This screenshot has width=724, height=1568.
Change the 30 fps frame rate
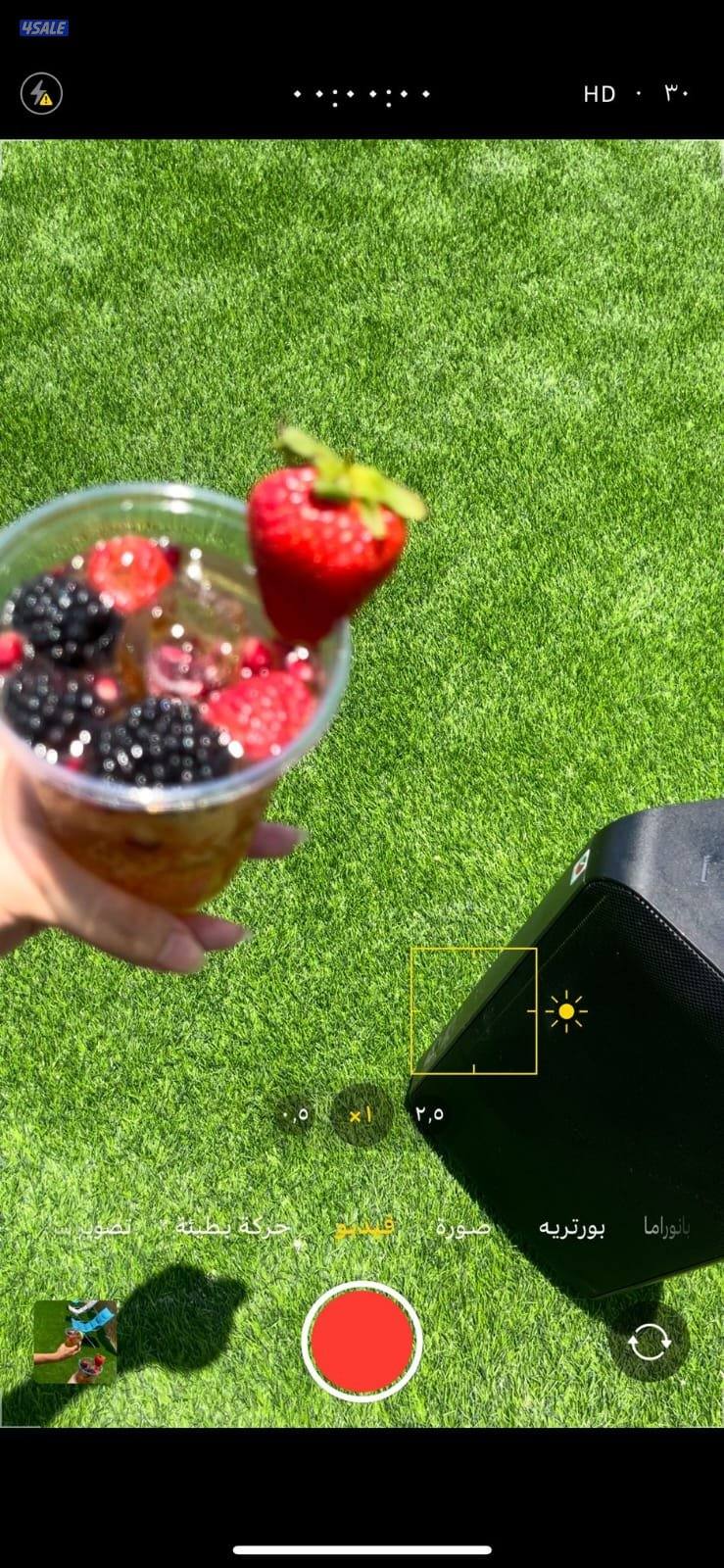(x=677, y=94)
